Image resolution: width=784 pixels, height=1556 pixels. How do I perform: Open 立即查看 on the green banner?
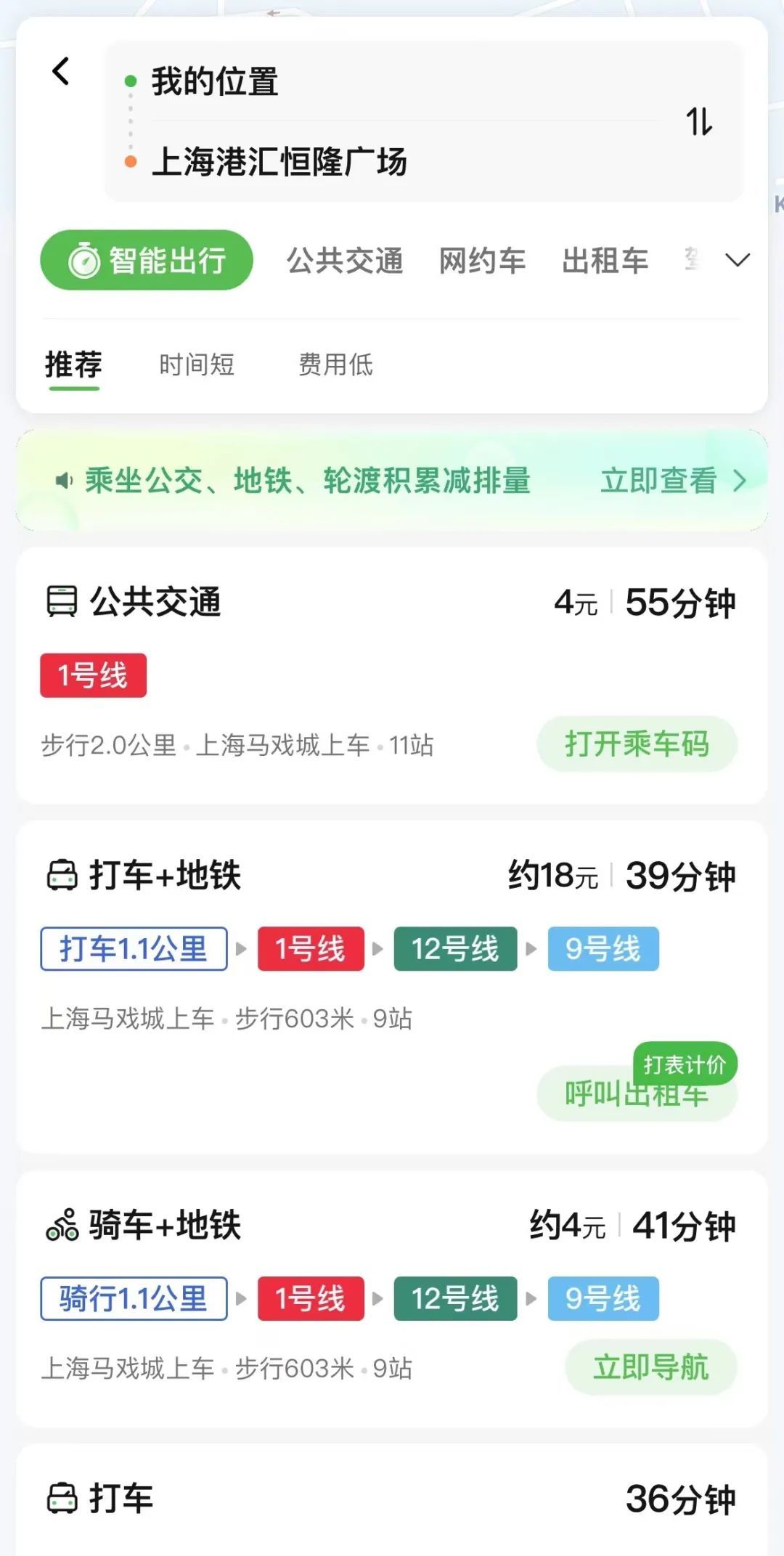click(671, 481)
